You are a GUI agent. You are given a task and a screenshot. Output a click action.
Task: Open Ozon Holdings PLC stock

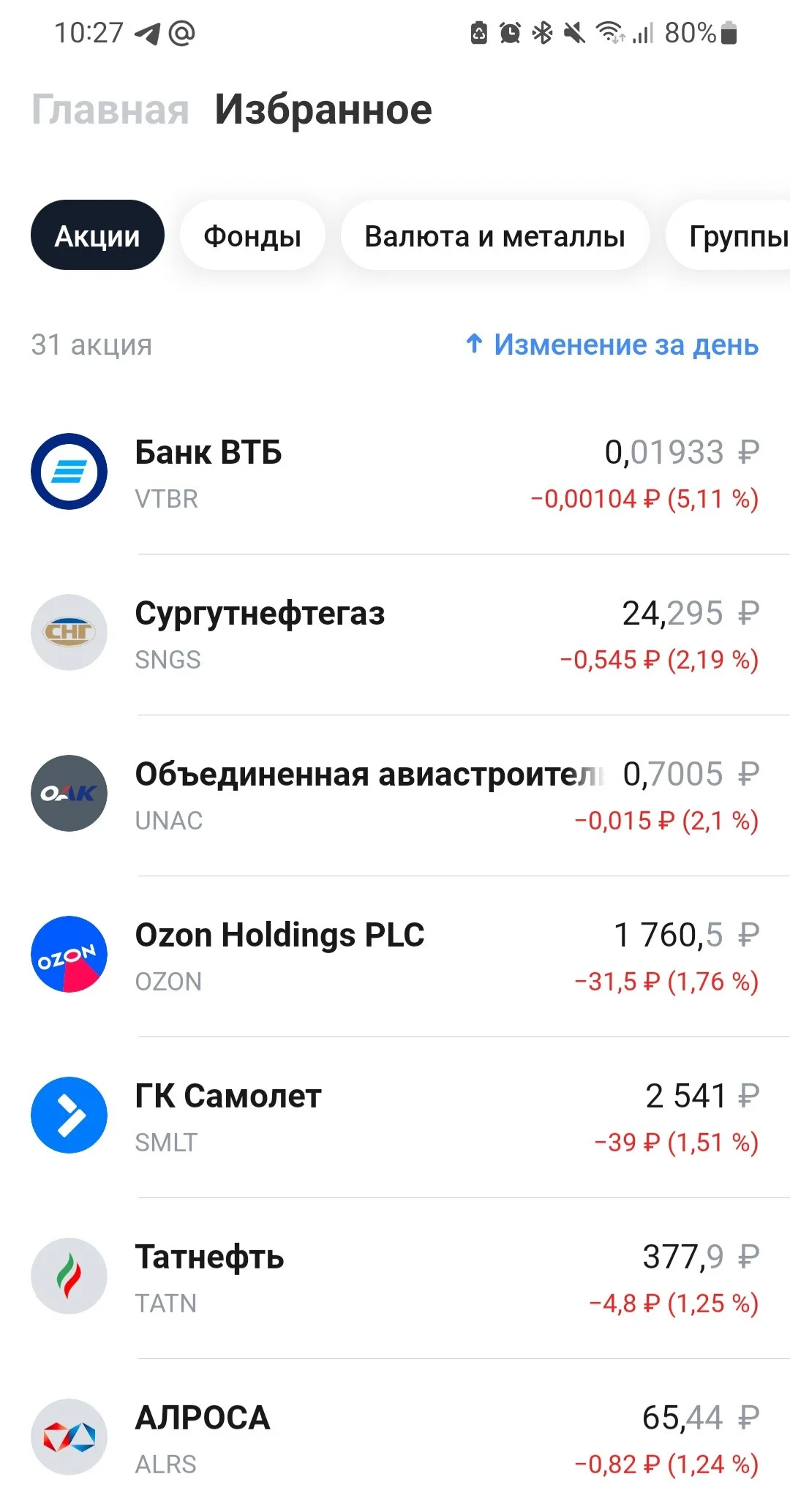click(395, 956)
